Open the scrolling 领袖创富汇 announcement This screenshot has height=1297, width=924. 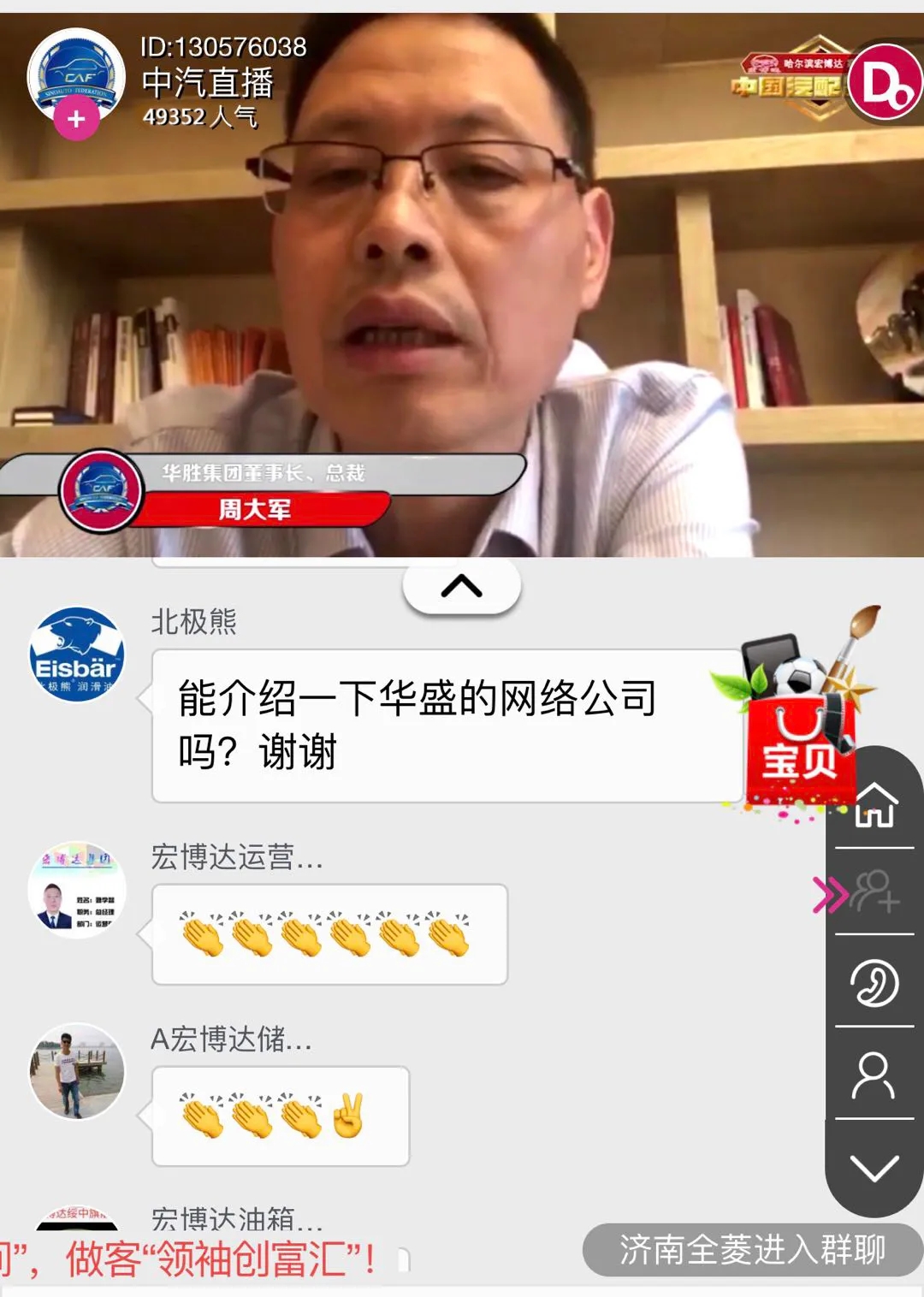pyautogui.click(x=197, y=1259)
